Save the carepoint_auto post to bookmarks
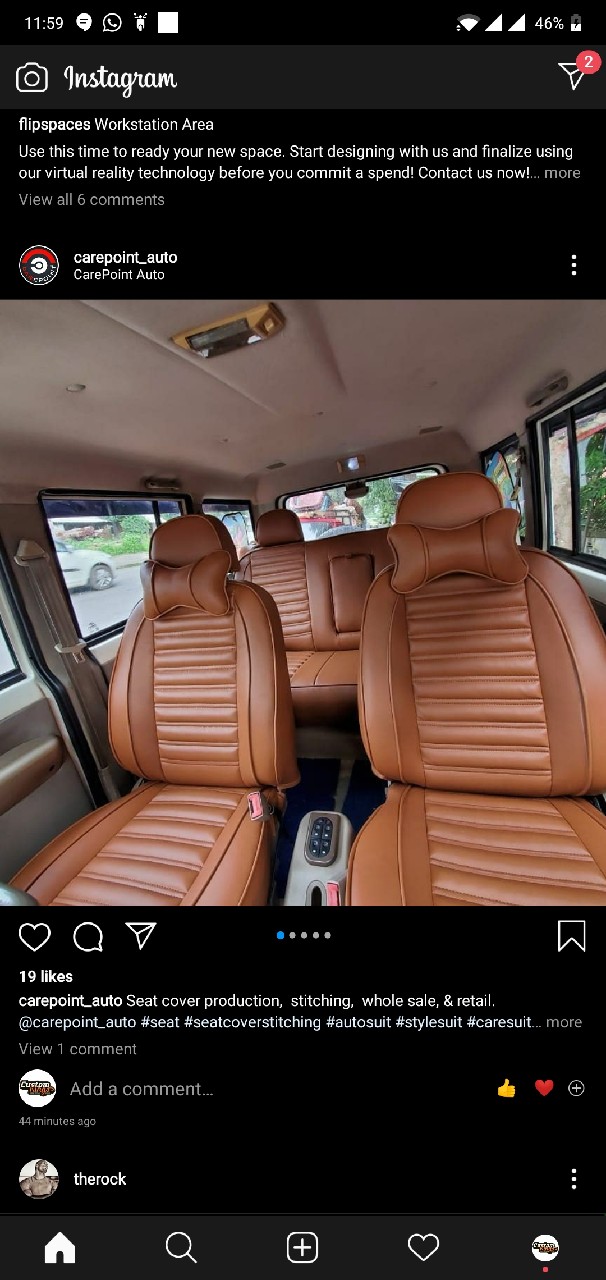 click(x=571, y=936)
